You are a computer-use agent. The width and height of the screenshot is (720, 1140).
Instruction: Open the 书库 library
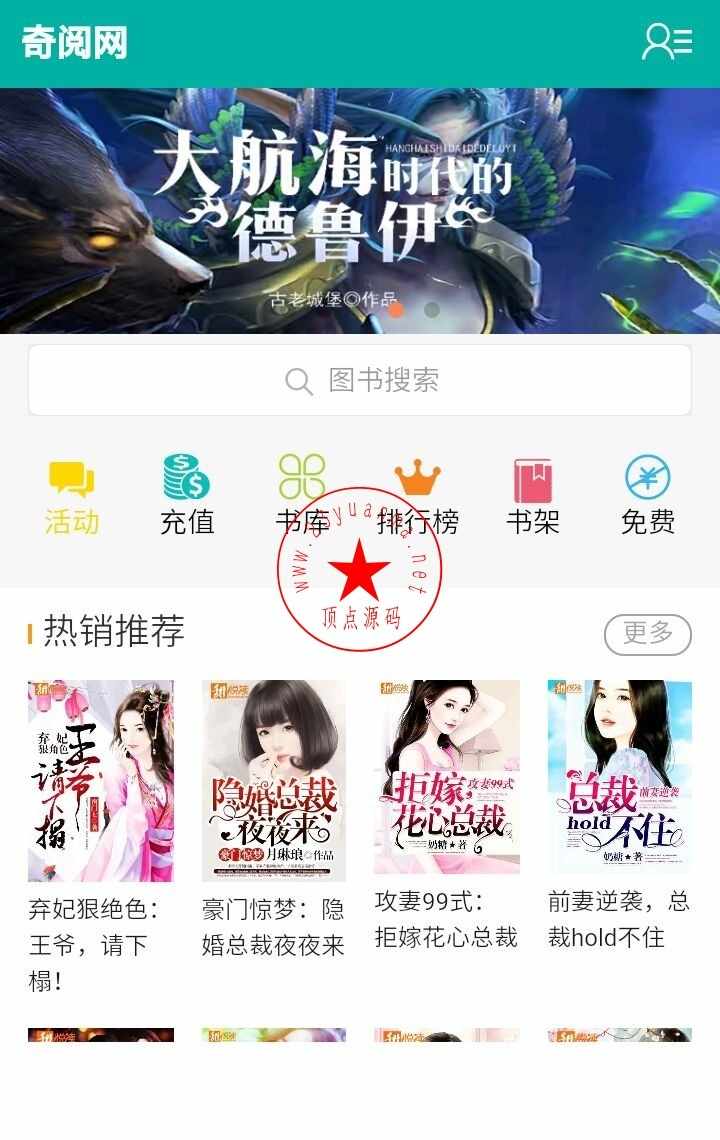(x=302, y=495)
